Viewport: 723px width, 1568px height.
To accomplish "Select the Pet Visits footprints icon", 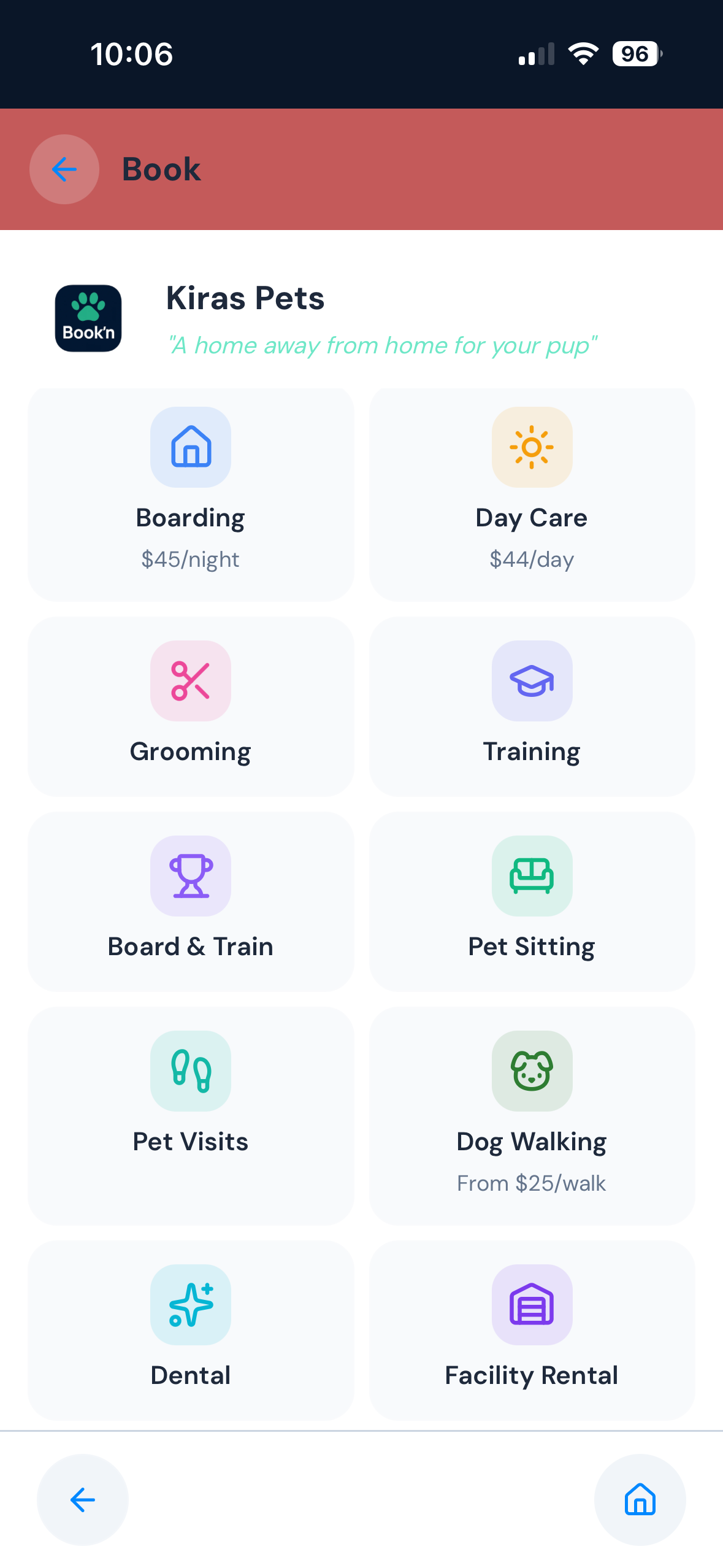I will (191, 1071).
